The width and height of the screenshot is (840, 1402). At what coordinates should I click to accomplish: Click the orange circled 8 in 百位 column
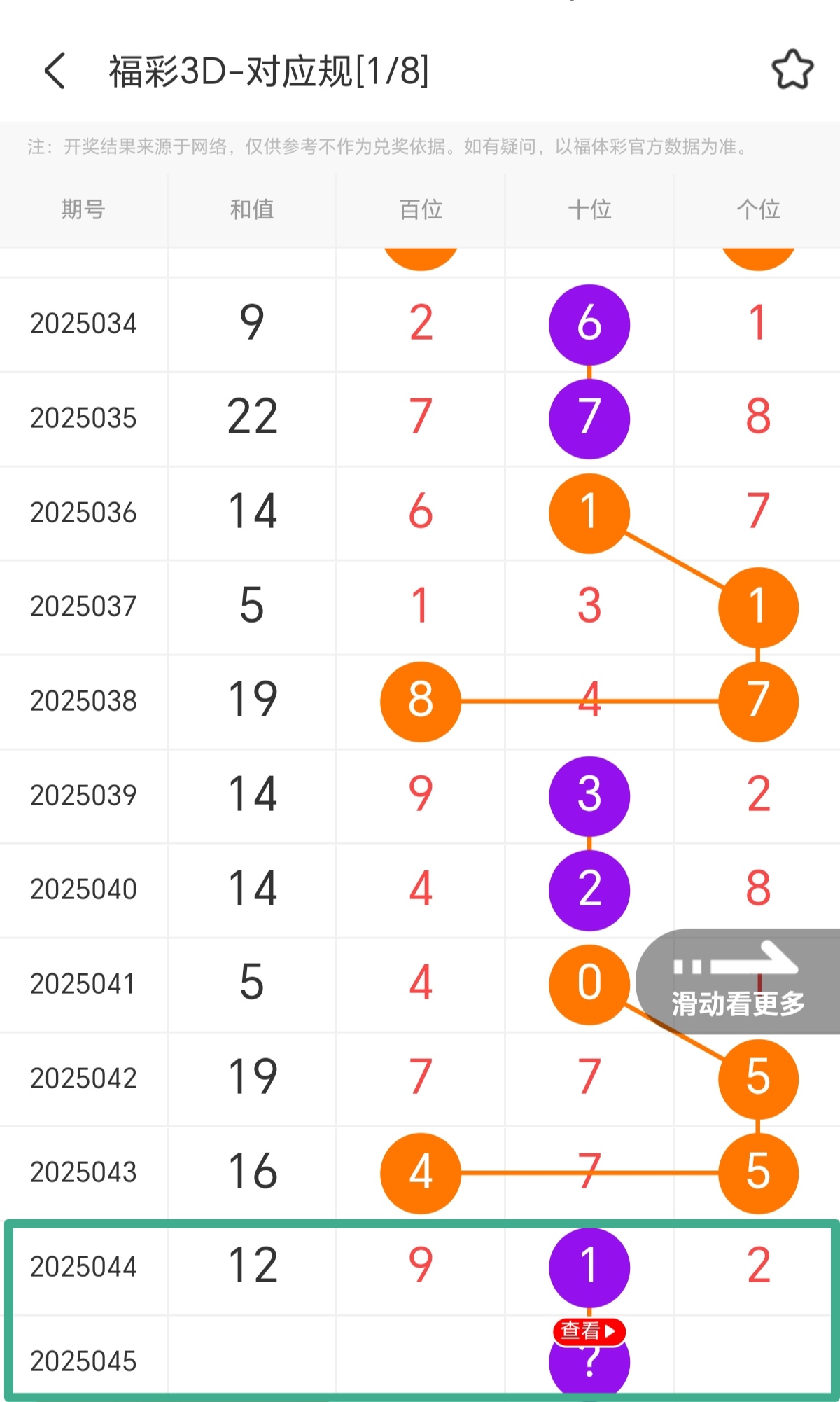[x=419, y=702]
